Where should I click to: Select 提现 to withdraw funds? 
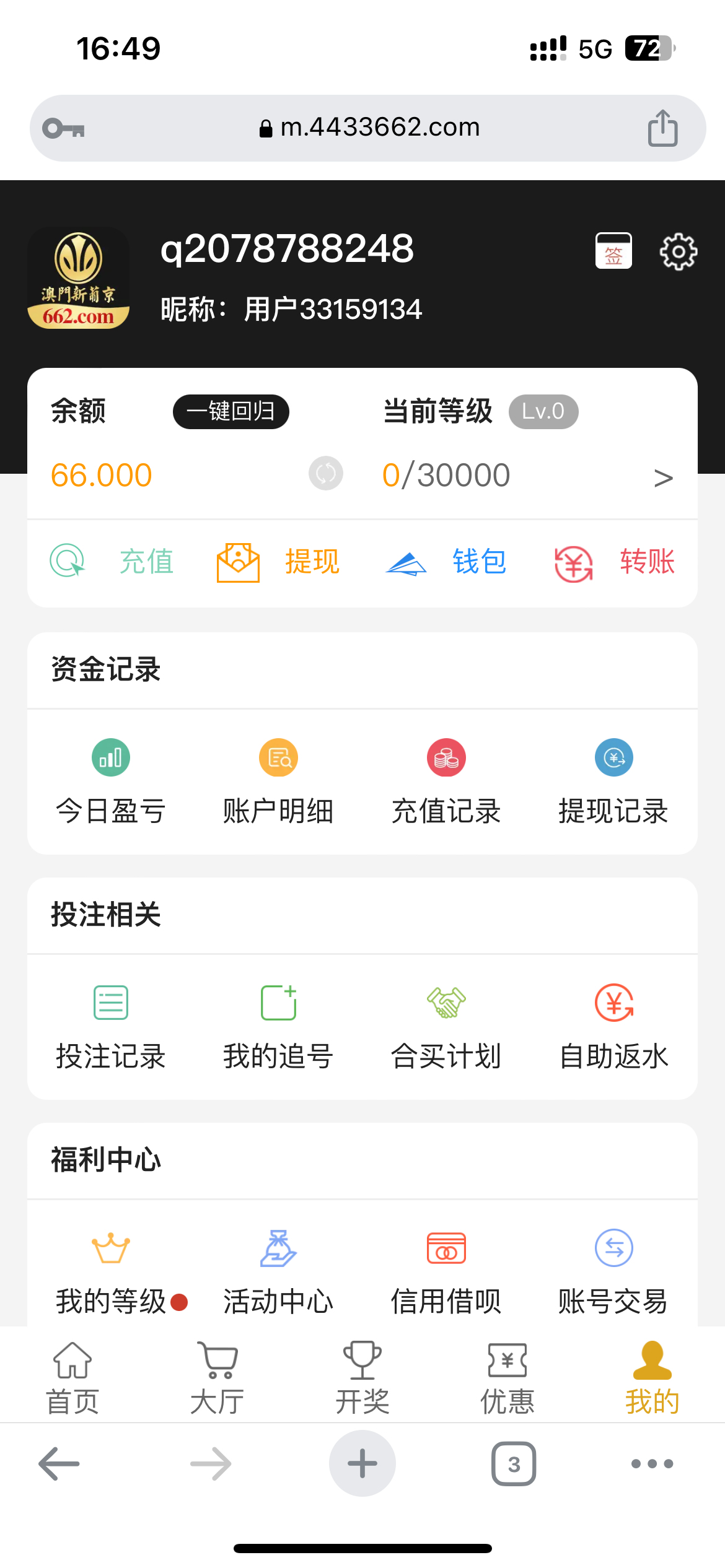pyautogui.click(x=279, y=562)
